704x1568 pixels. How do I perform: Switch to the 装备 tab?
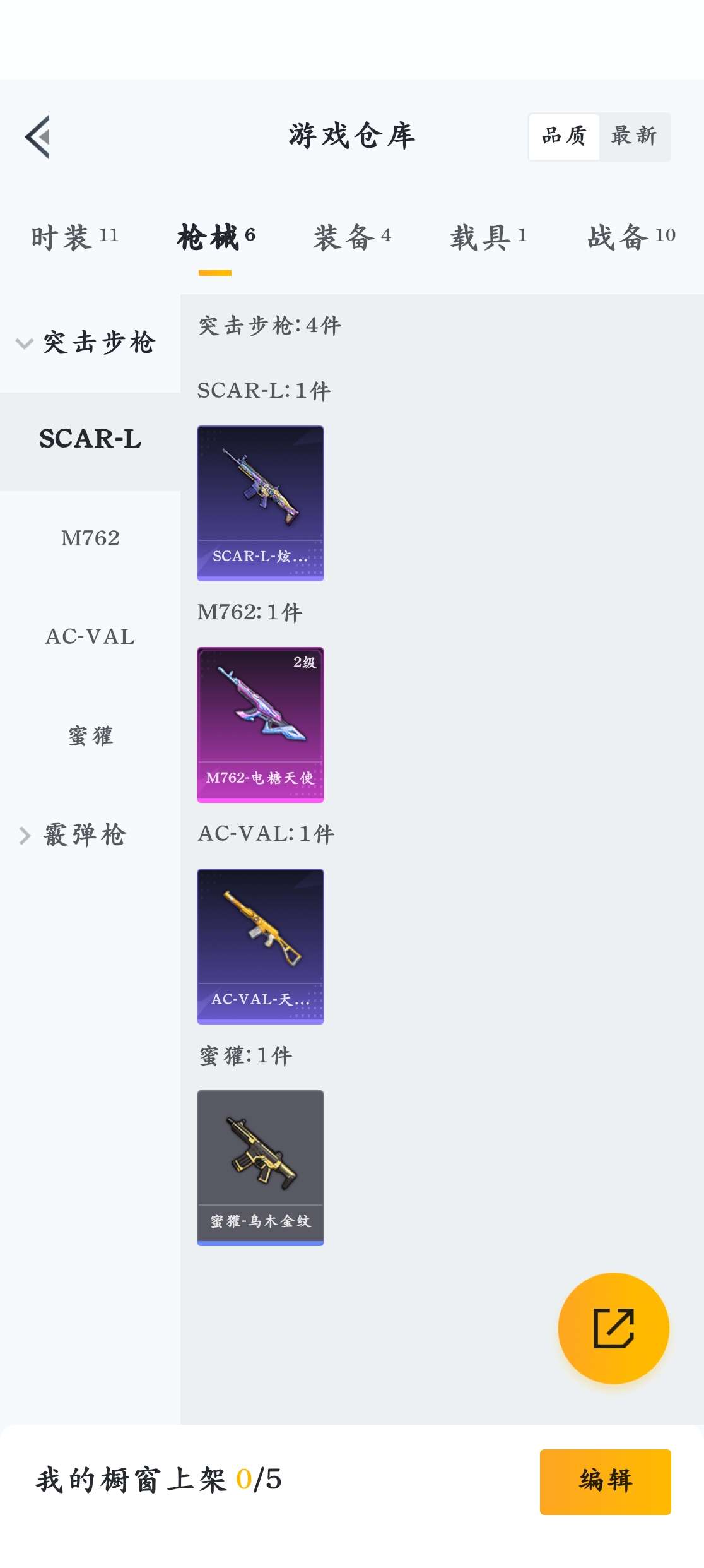[352, 237]
